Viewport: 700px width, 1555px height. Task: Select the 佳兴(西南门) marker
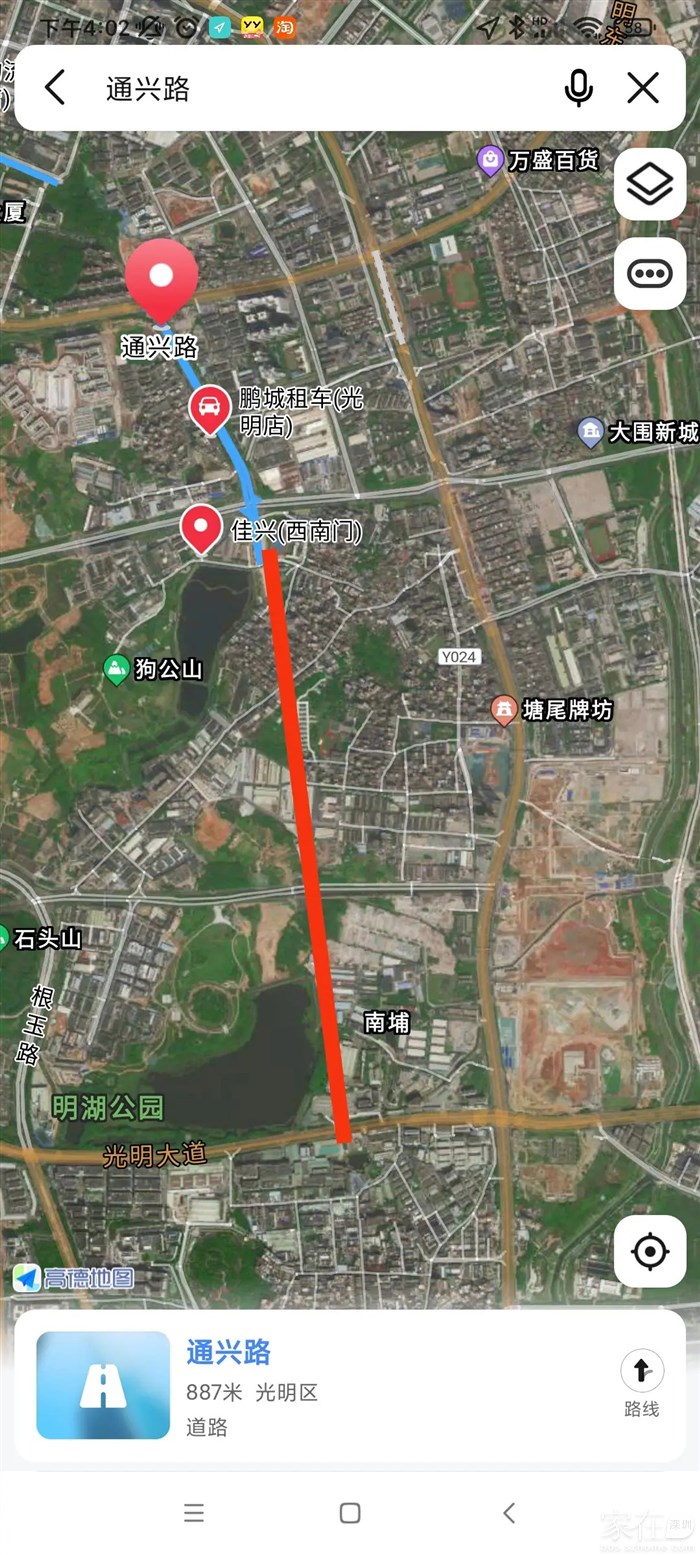pyautogui.click(x=201, y=526)
